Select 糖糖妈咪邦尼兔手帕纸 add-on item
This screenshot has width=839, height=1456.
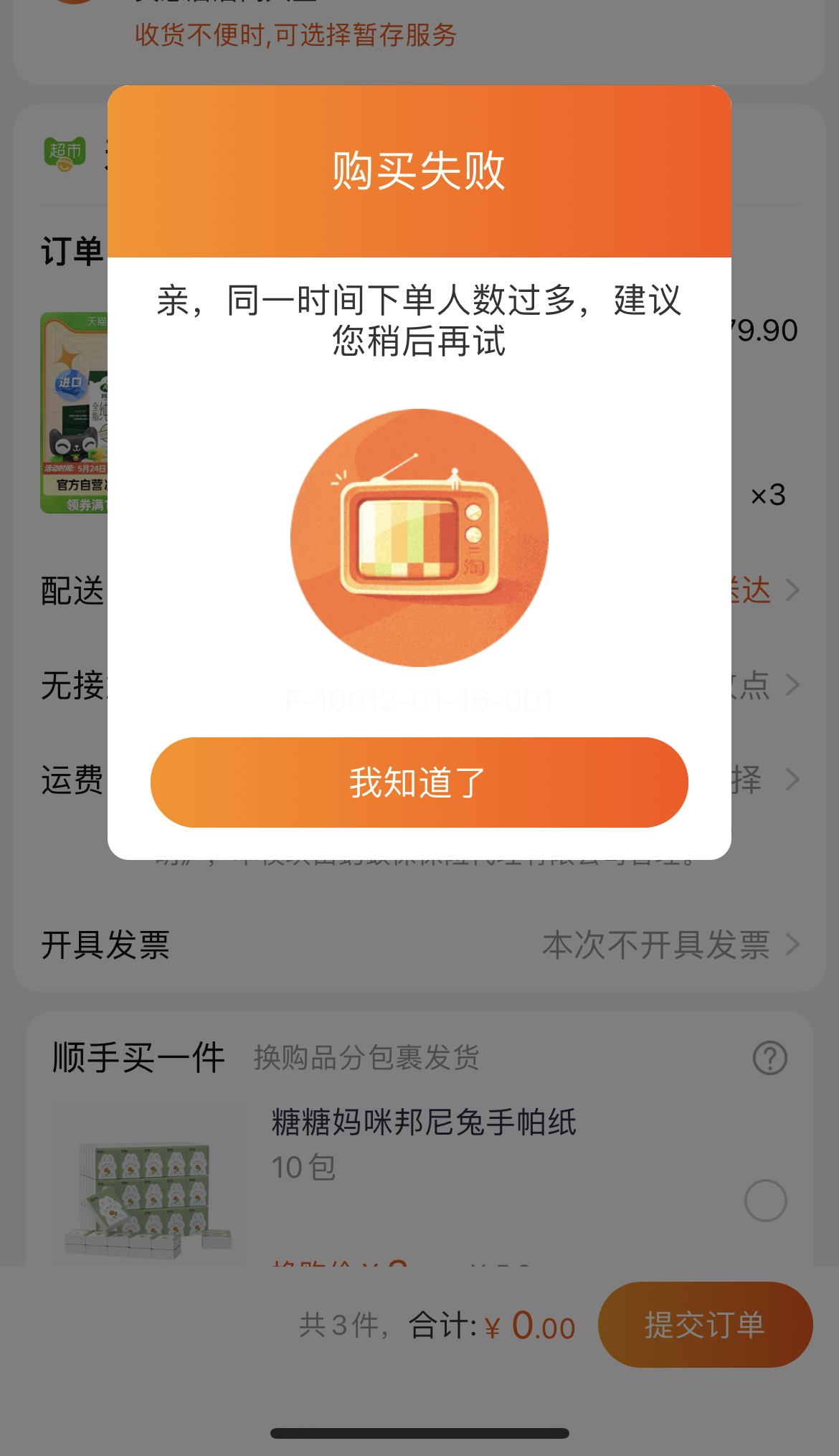765,1200
